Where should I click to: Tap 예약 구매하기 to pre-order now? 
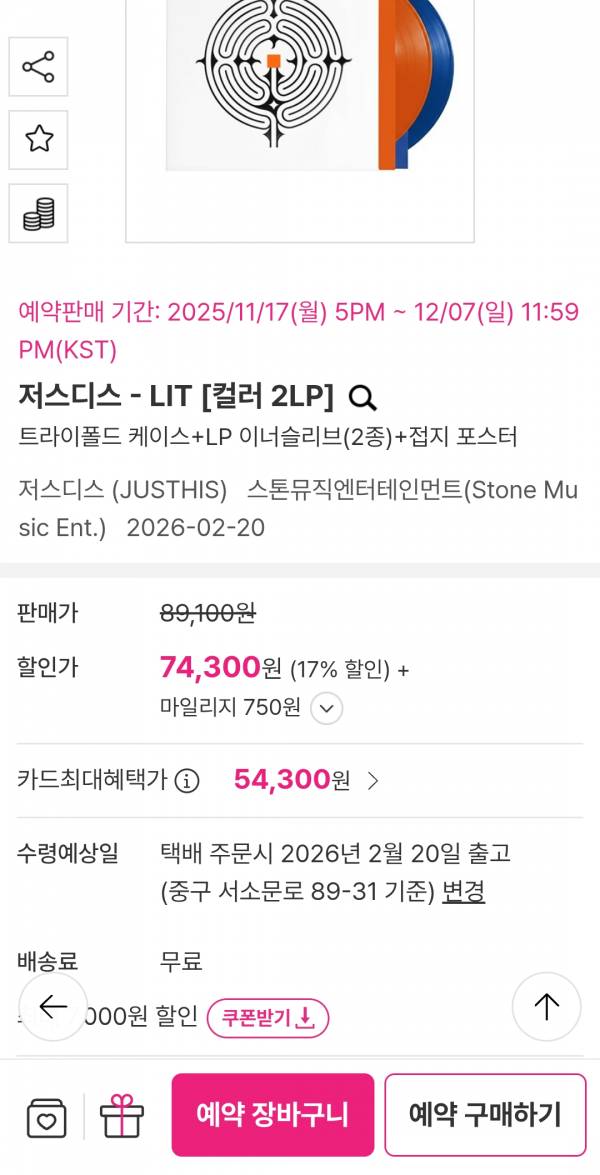[485, 1114]
